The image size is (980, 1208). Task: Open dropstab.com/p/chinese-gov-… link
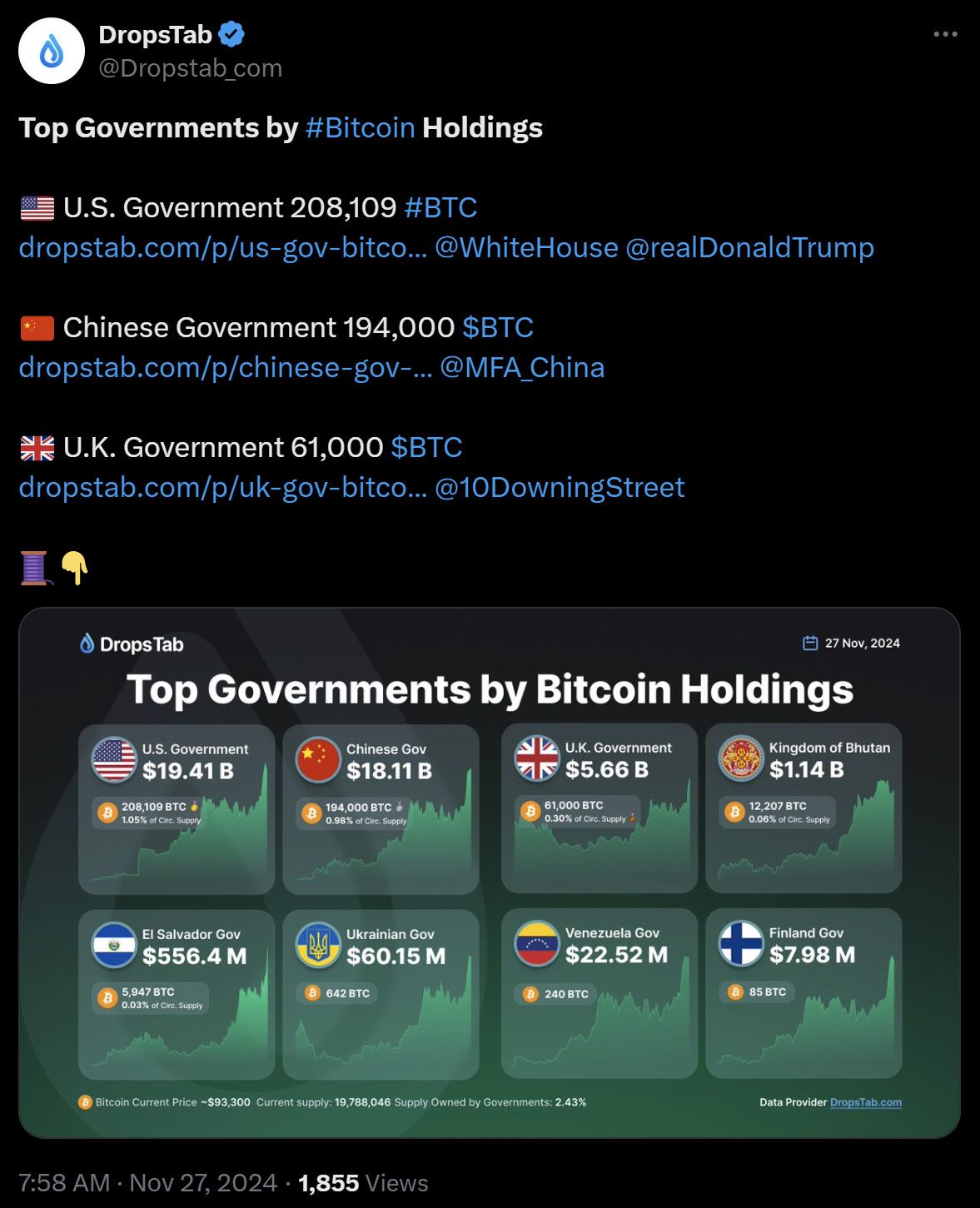pyautogui.click(x=225, y=367)
